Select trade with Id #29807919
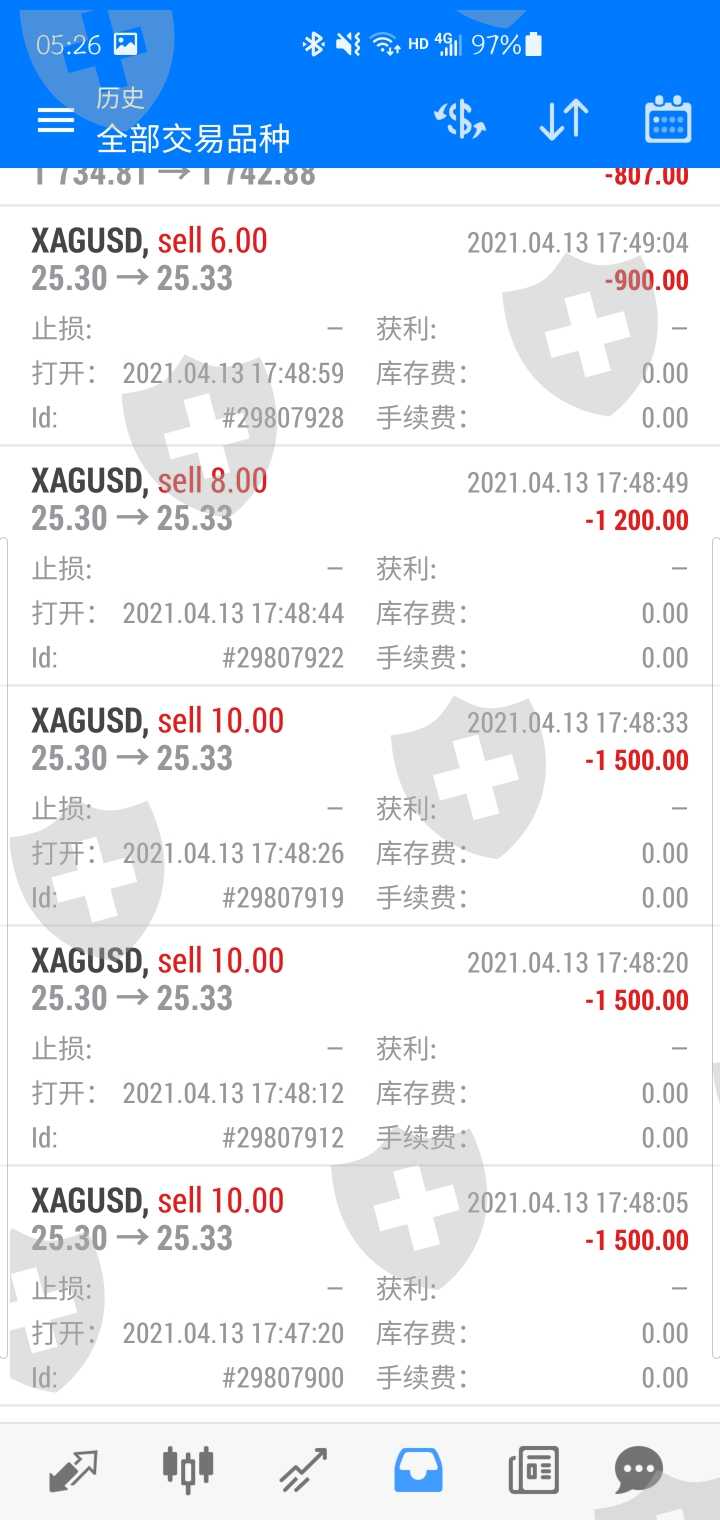Viewport: 720px width, 1520px height. [360, 806]
